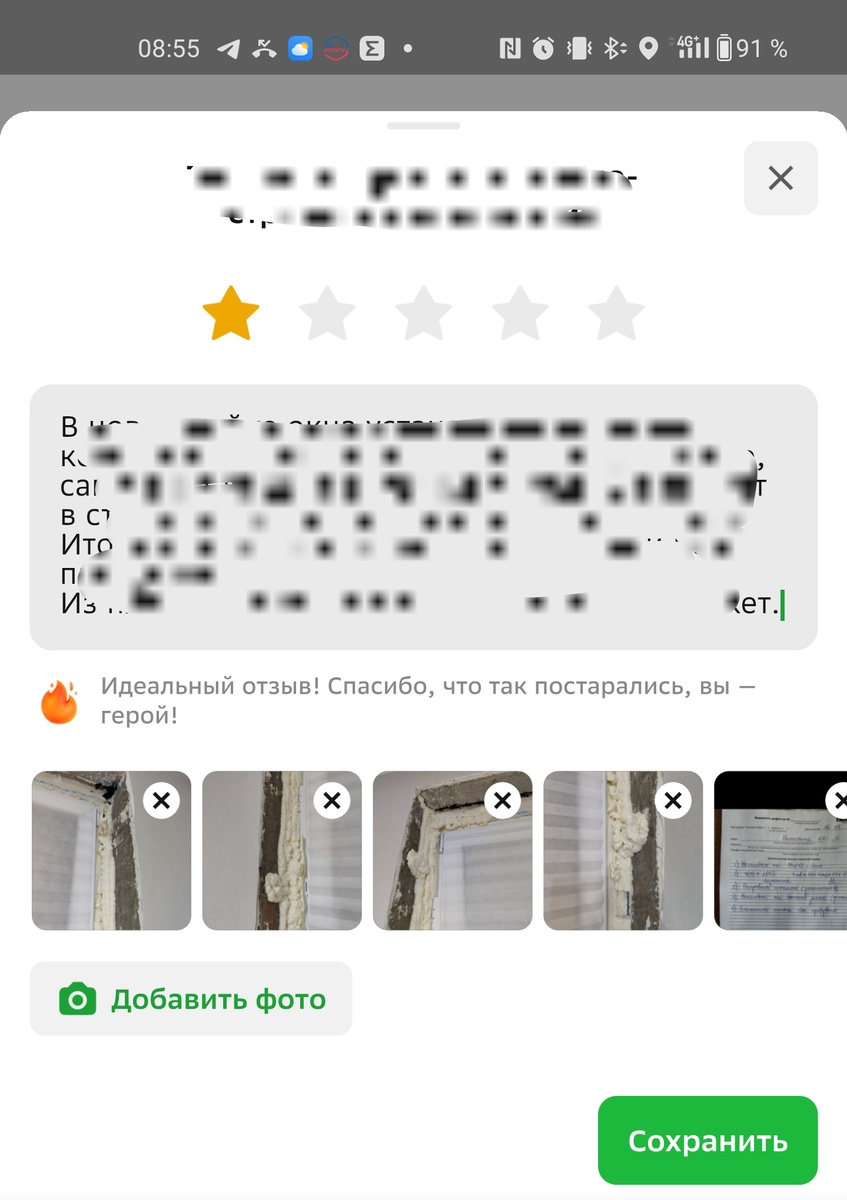
Task: Click the camera icon in Добавить фото
Action: coord(77,997)
